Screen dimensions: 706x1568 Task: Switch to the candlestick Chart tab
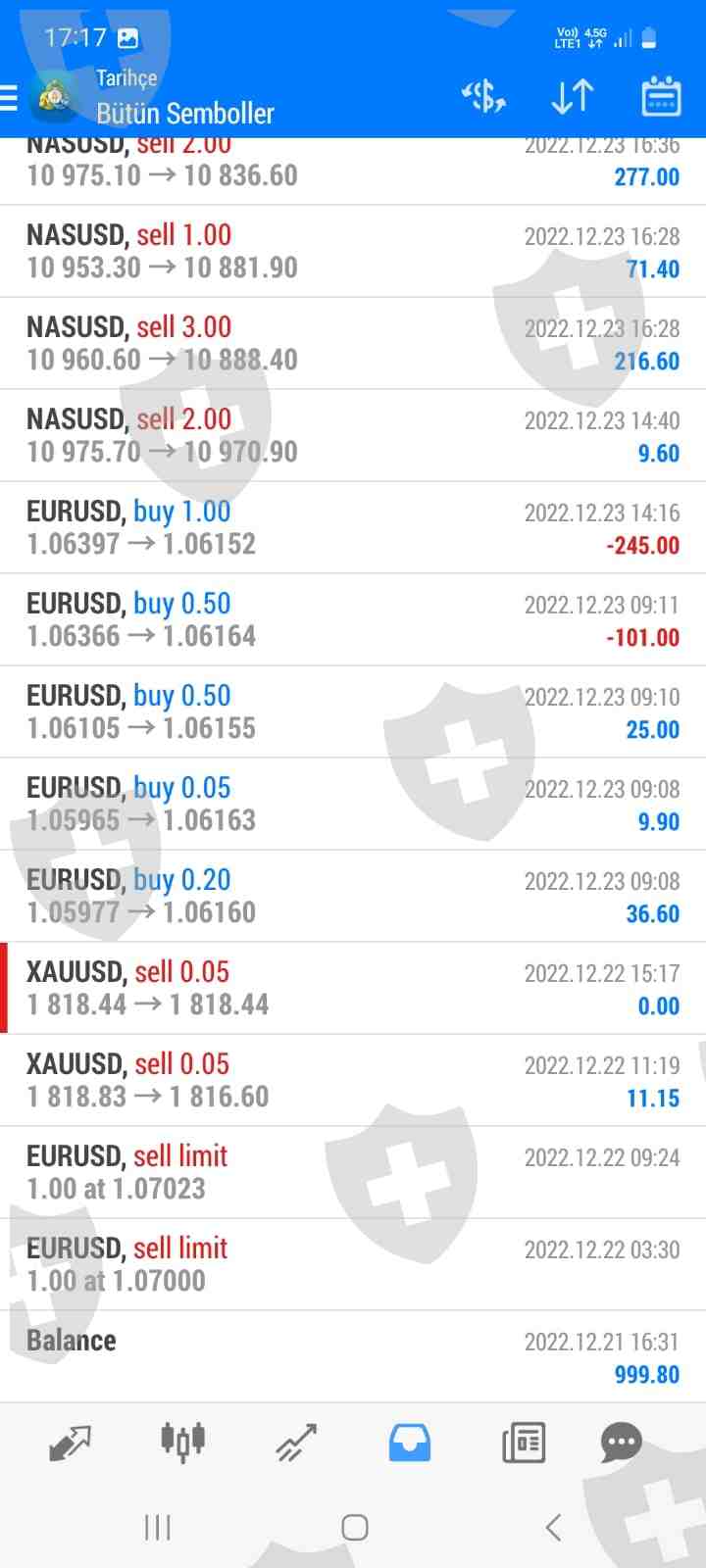(x=182, y=1443)
